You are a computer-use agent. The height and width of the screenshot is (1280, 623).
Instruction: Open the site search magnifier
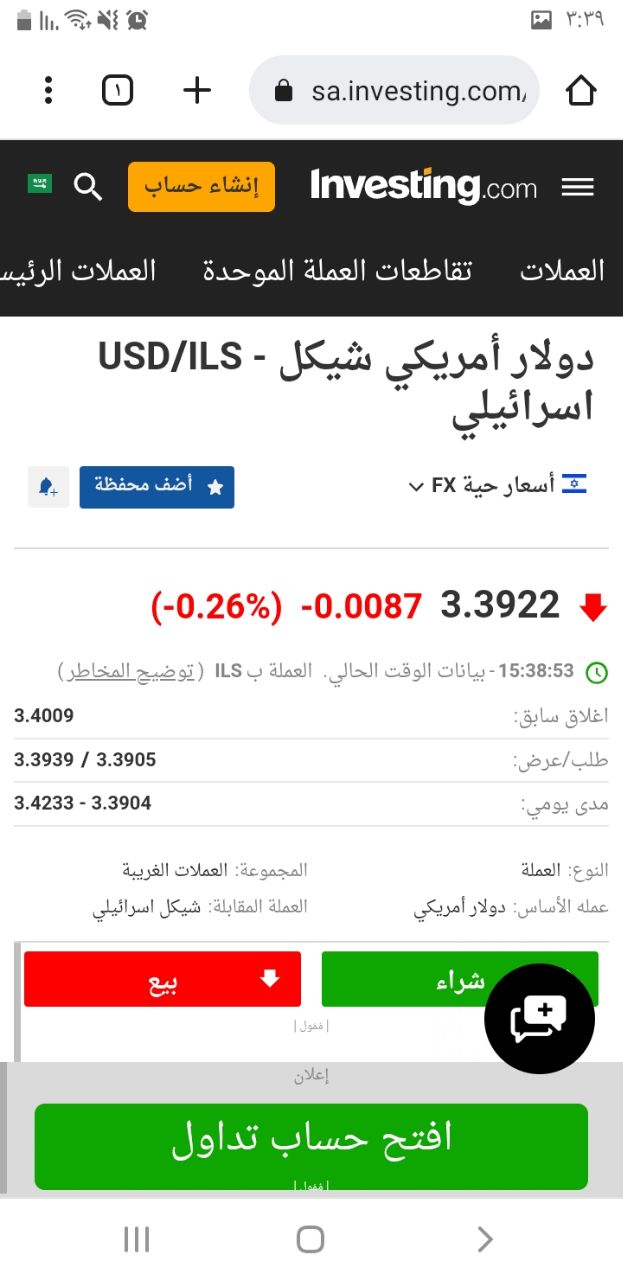tap(88, 187)
